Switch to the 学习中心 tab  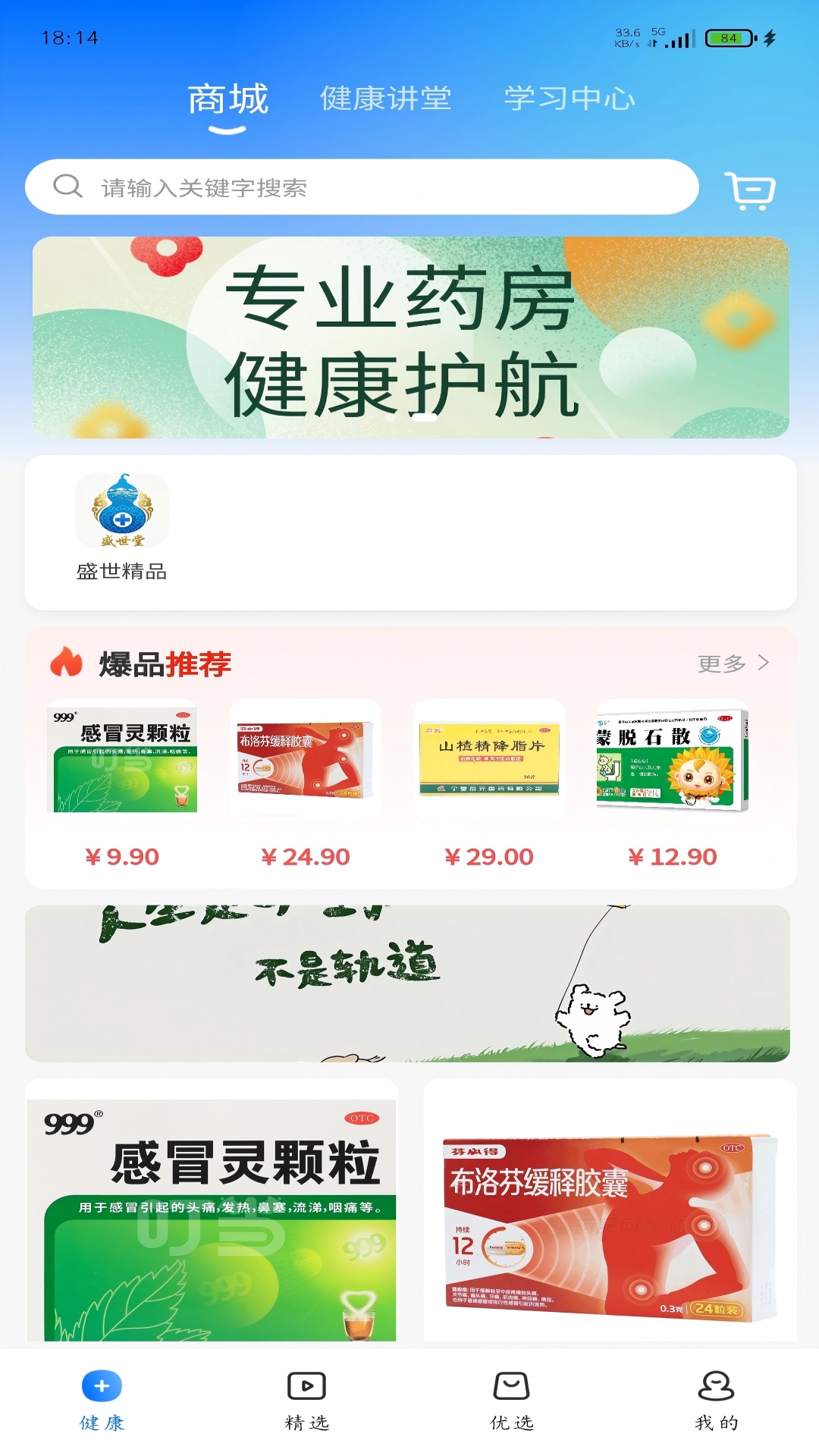(570, 99)
